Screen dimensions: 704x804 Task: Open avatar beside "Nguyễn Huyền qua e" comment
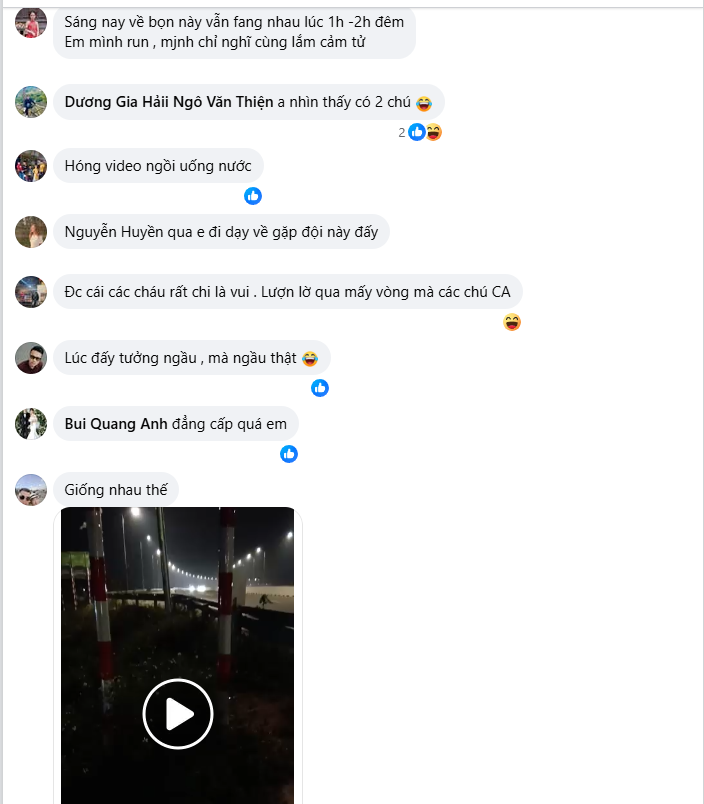pyautogui.click(x=31, y=232)
